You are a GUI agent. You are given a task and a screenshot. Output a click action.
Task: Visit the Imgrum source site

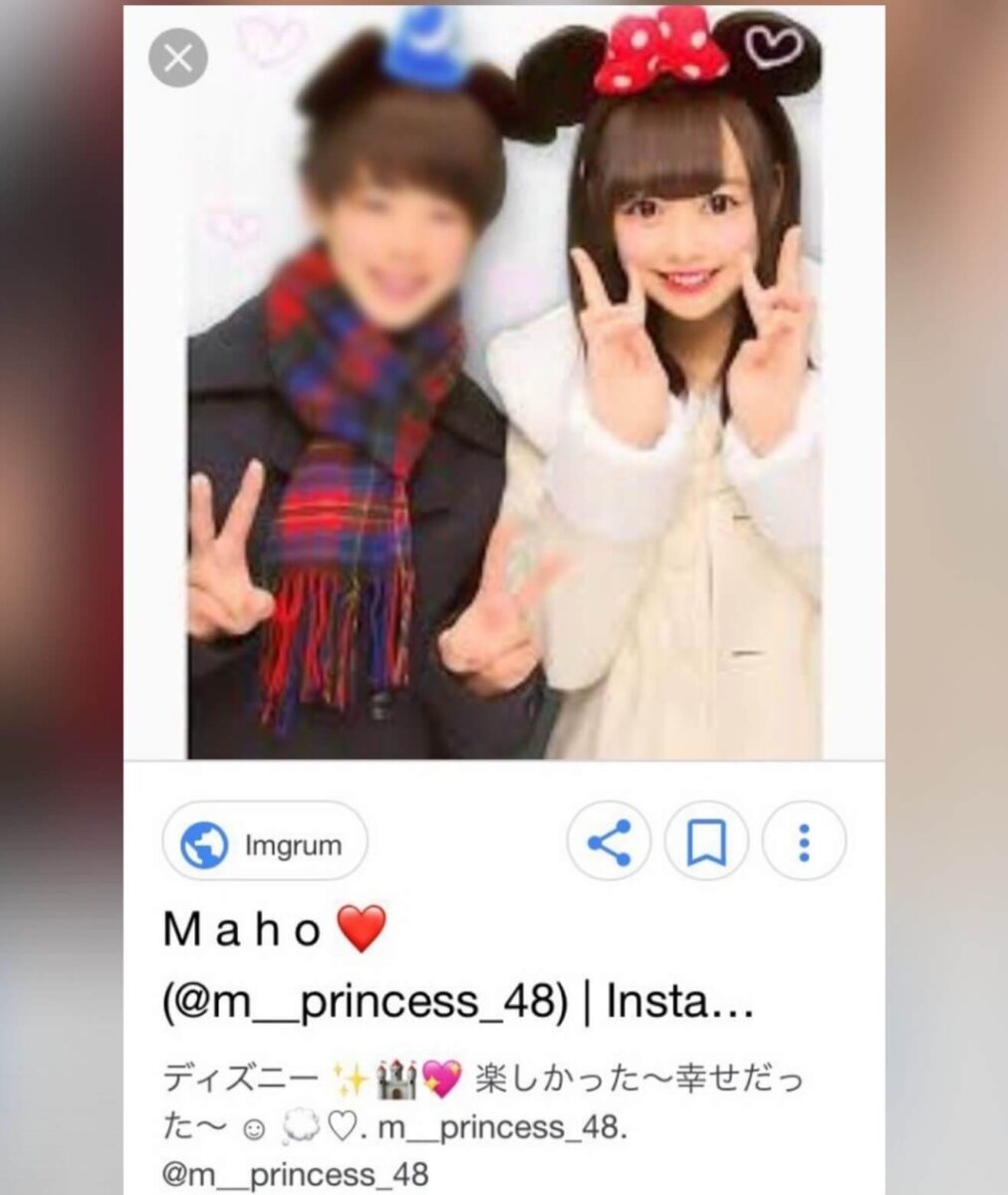point(265,845)
